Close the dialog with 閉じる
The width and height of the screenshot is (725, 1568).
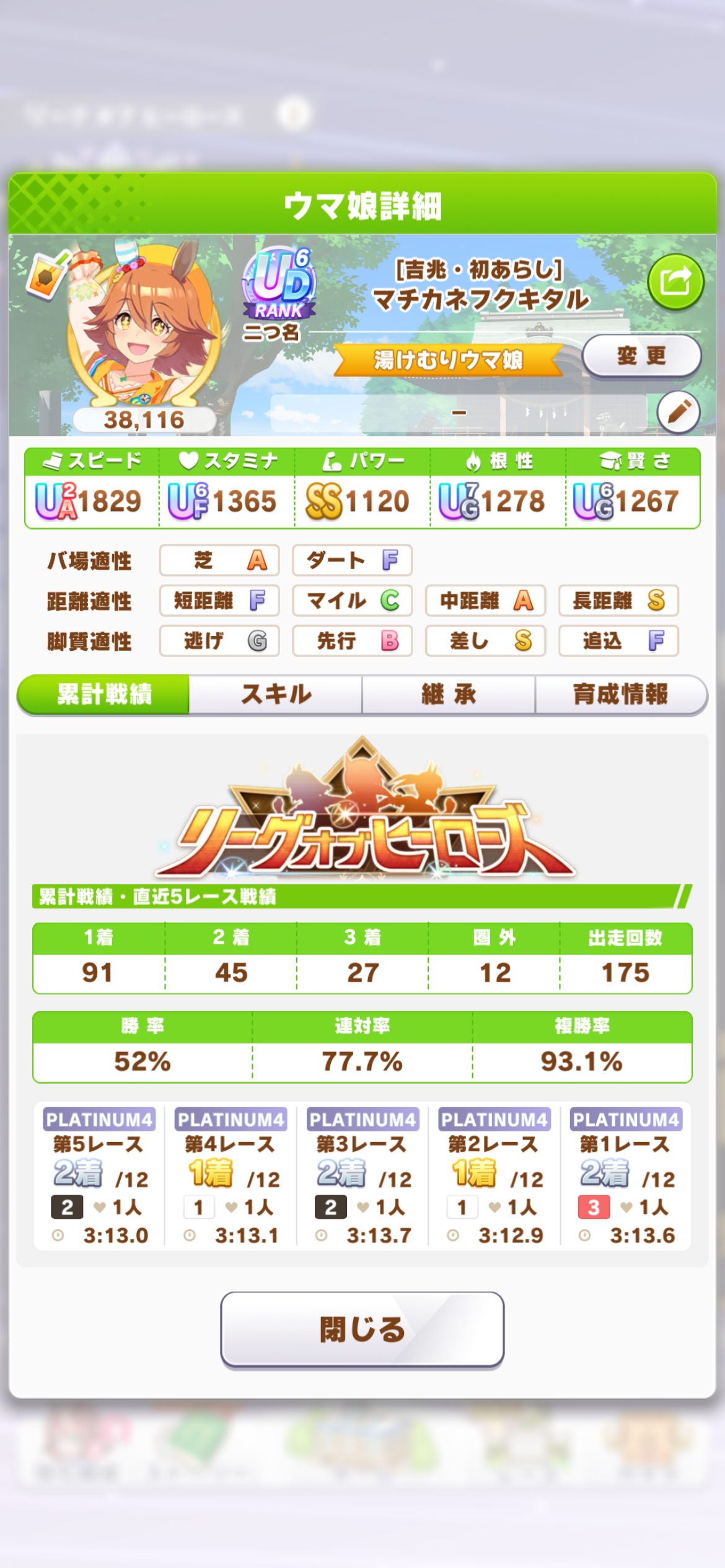point(362,1330)
